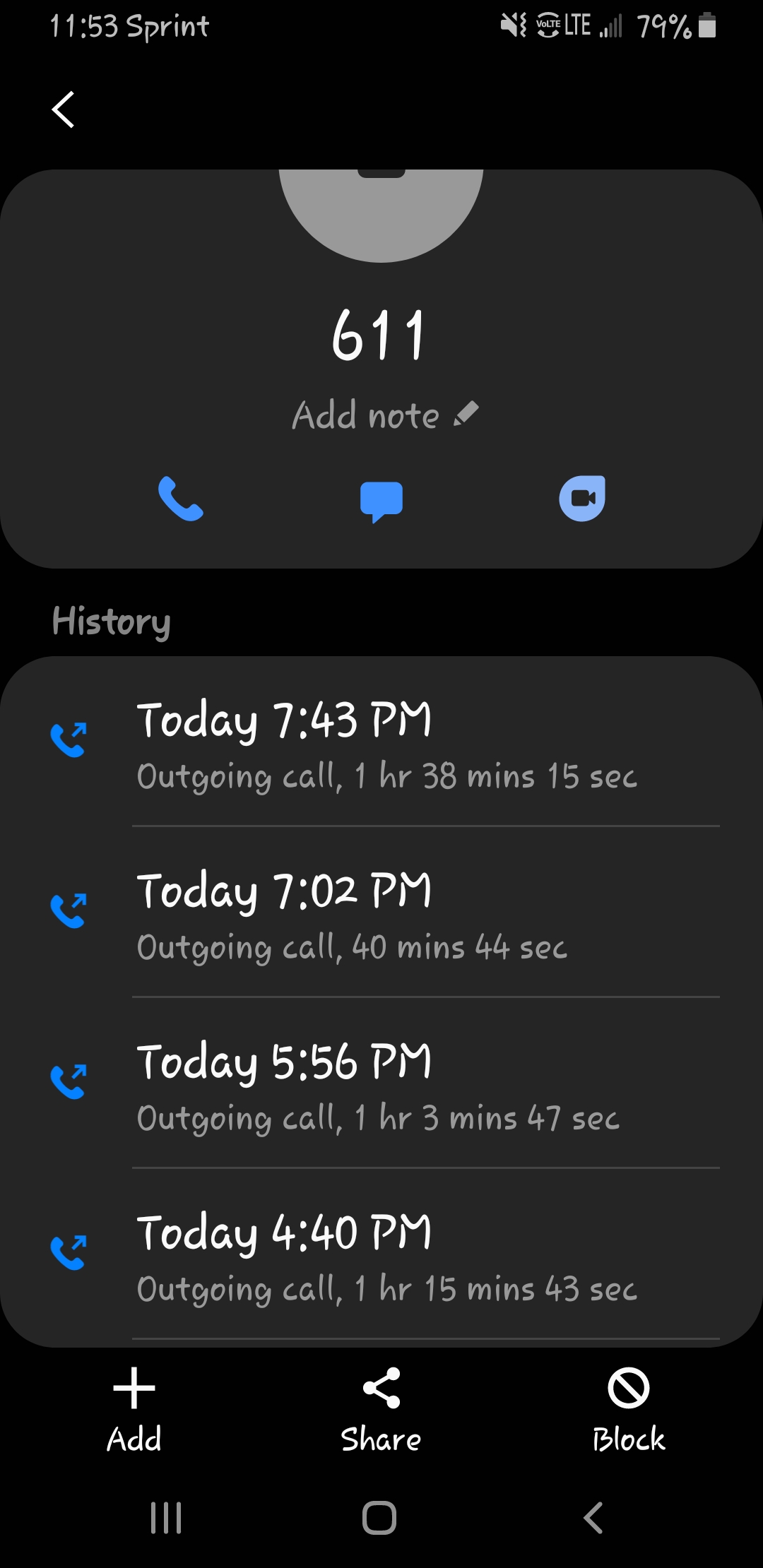Go to the home screen
This screenshot has width=763, height=1568.
[x=379, y=1517]
